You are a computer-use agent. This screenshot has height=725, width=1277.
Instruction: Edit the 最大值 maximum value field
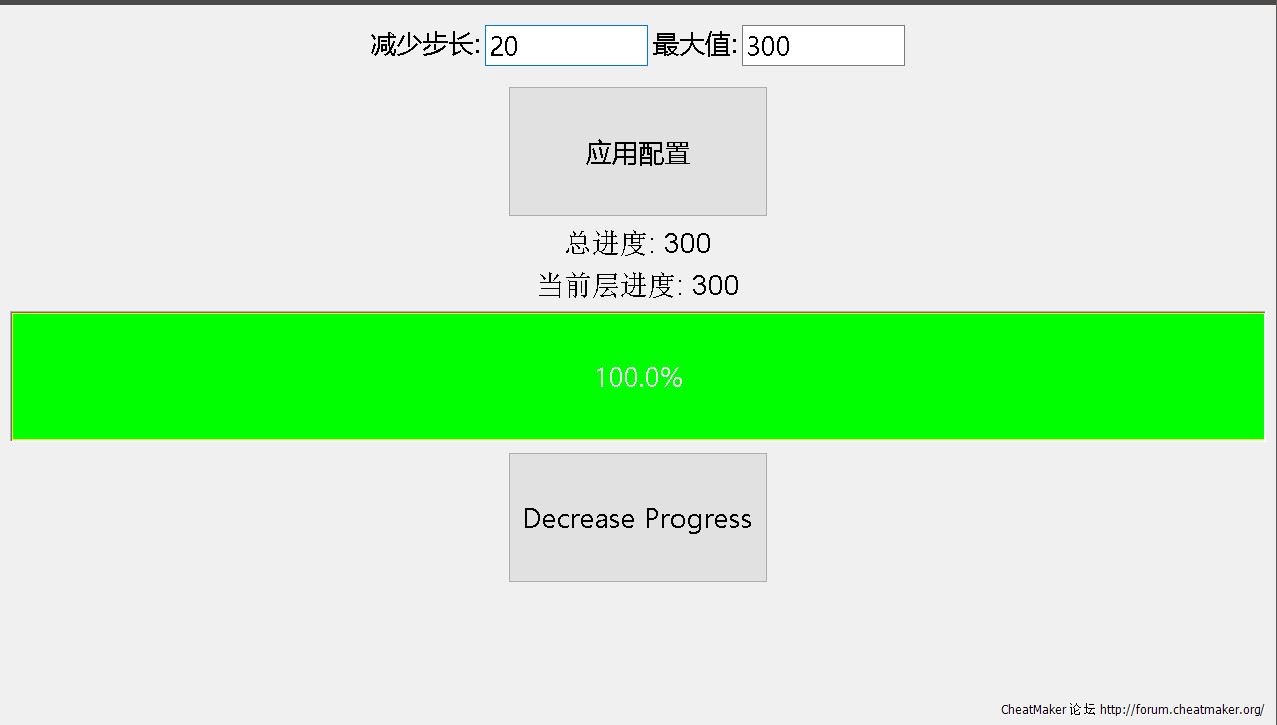822,46
